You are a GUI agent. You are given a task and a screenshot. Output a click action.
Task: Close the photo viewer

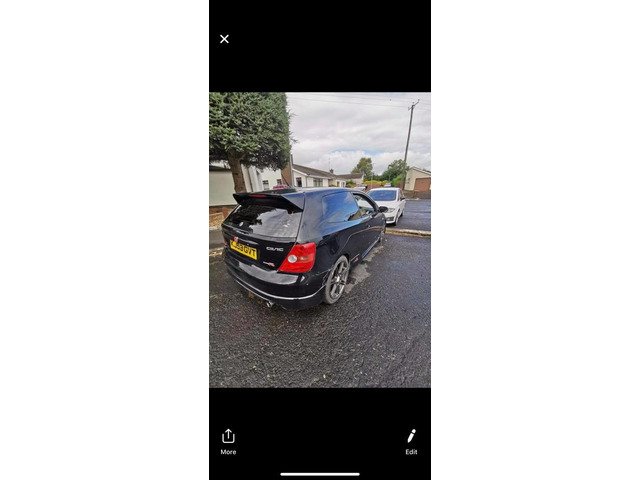(224, 39)
